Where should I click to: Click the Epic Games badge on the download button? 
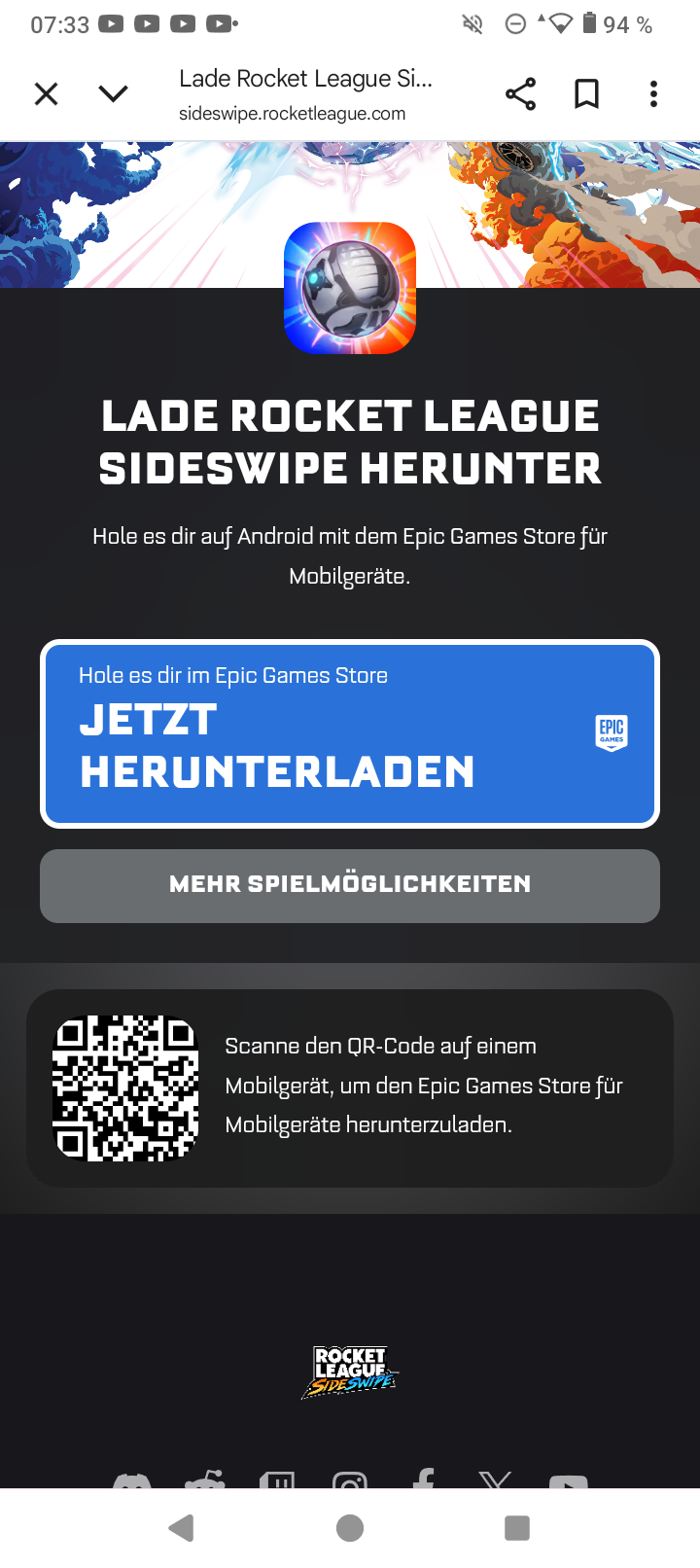pyautogui.click(x=611, y=732)
